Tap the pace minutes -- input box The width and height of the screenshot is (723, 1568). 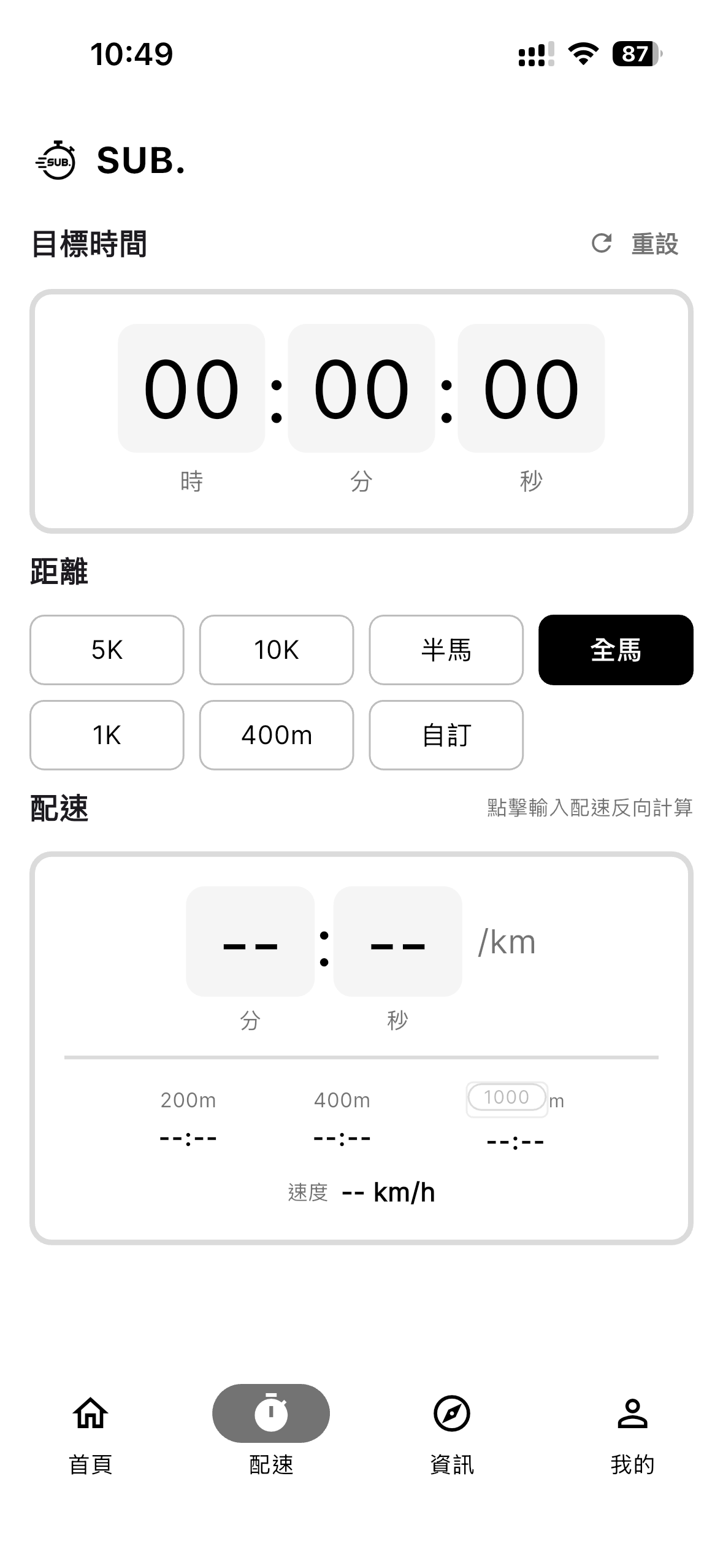click(250, 942)
